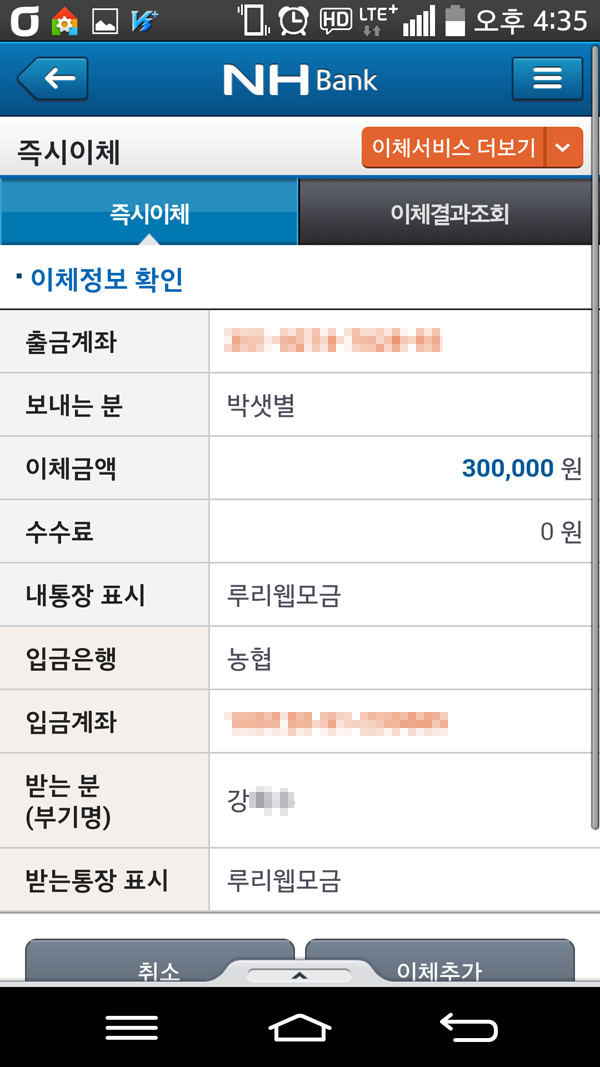Go back with the header arrow button
Screen dimensions: 600x1067
53,79
